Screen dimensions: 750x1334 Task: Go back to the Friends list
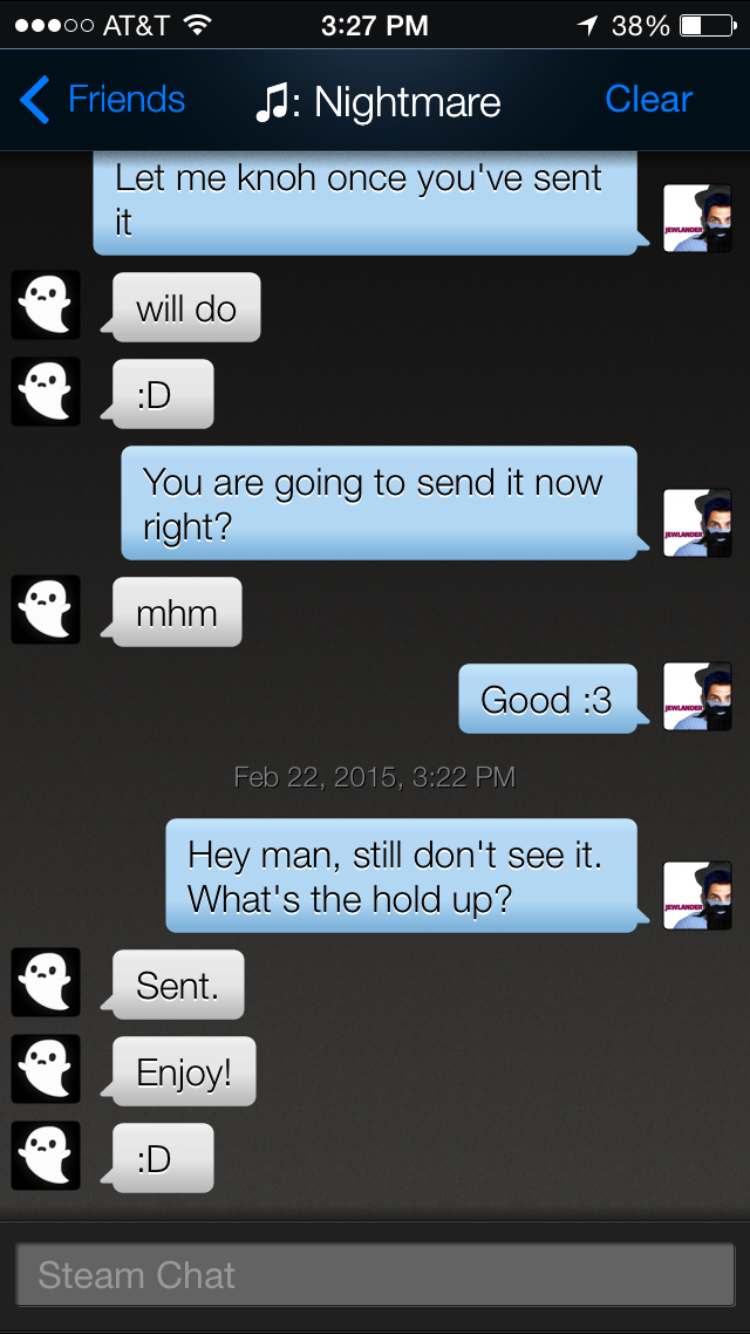click(103, 100)
